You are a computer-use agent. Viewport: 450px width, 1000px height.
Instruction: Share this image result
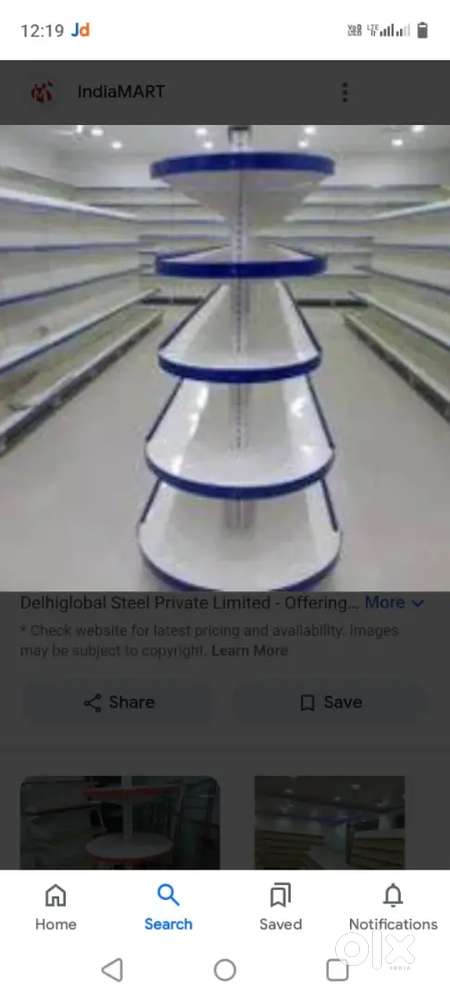119,702
